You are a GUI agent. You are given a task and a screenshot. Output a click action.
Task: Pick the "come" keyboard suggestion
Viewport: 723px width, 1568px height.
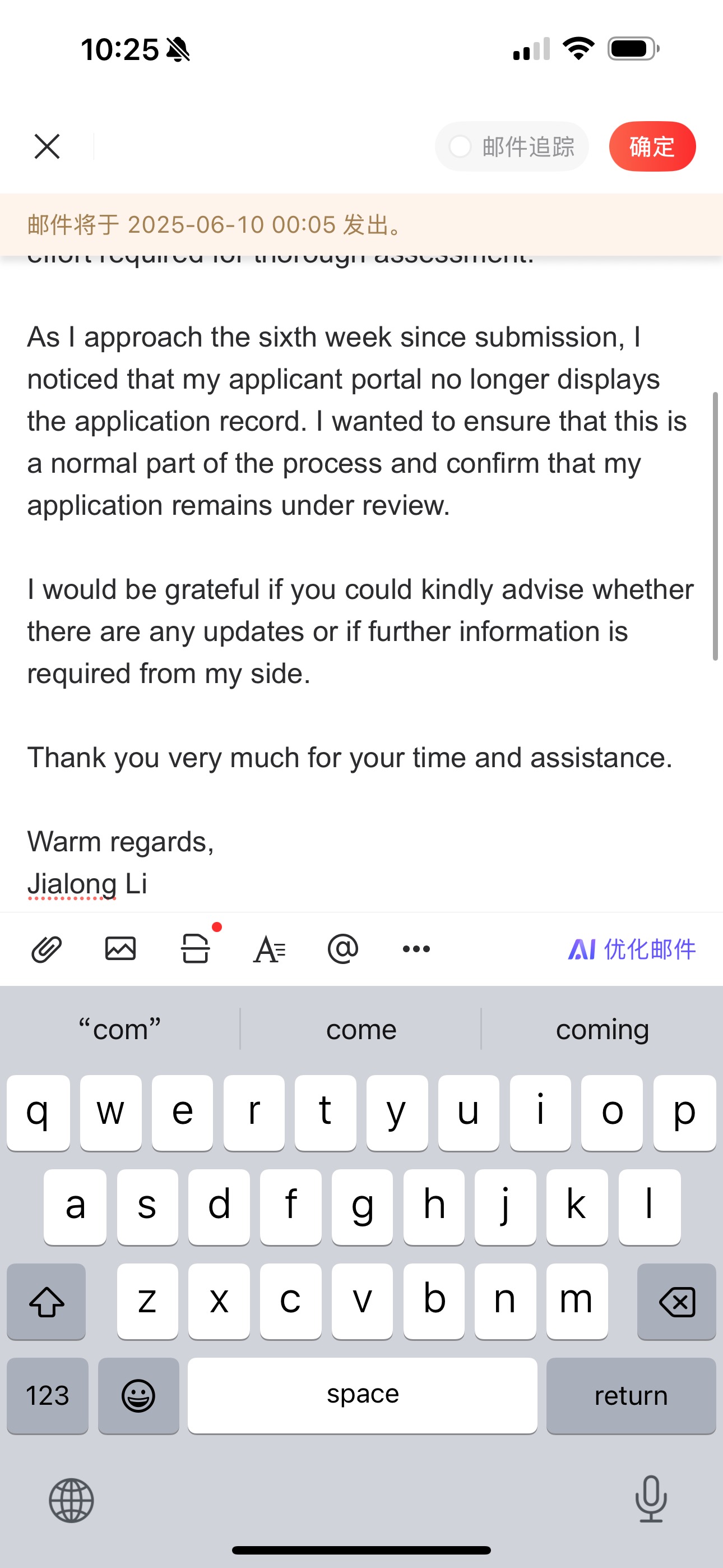pos(361,1029)
